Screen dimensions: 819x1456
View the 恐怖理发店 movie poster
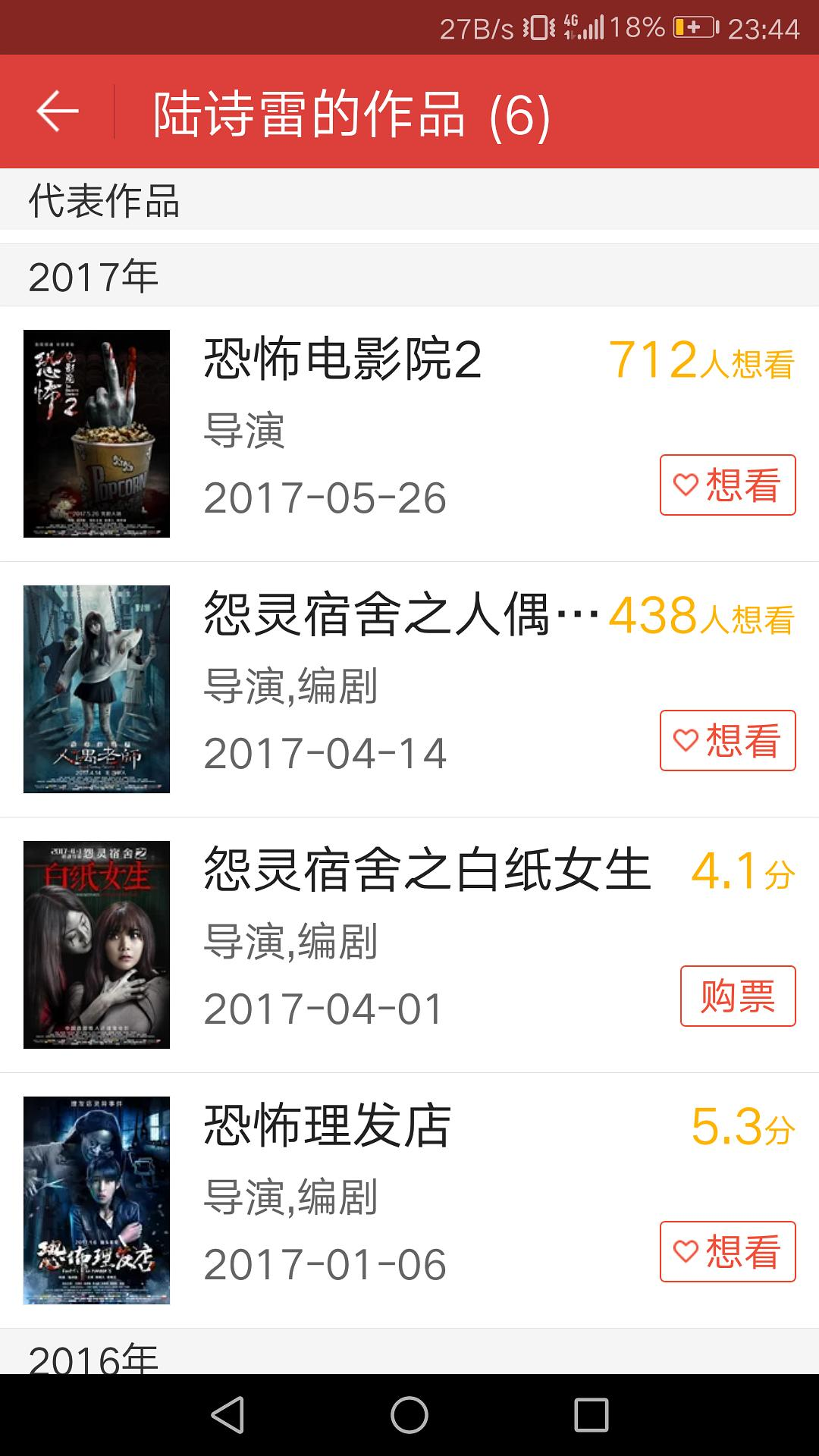tap(96, 1200)
